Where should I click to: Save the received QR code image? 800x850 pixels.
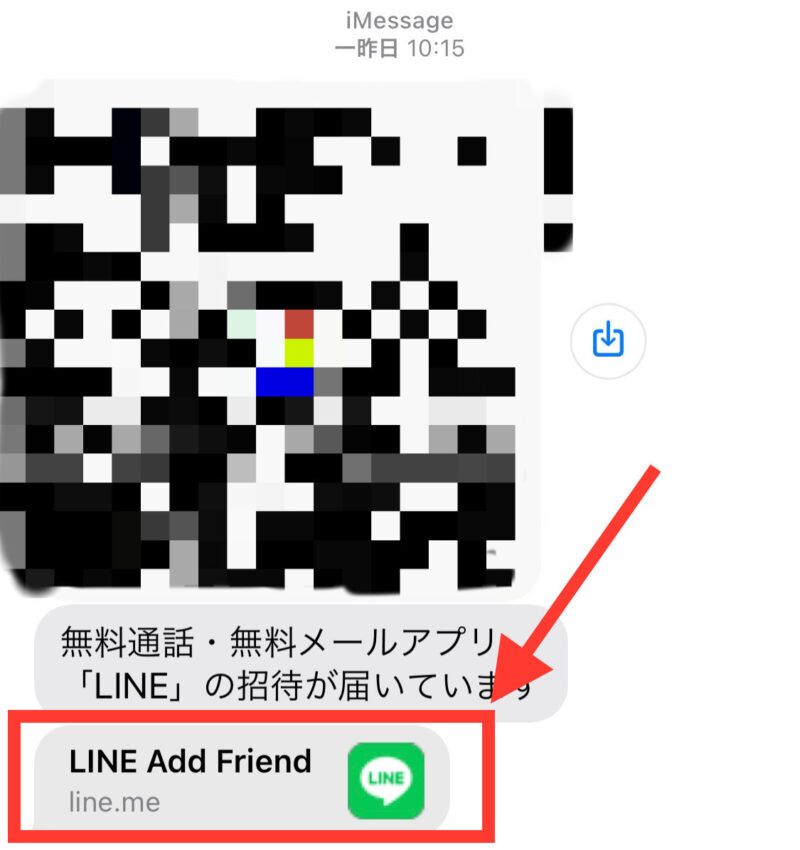coord(608,342)
